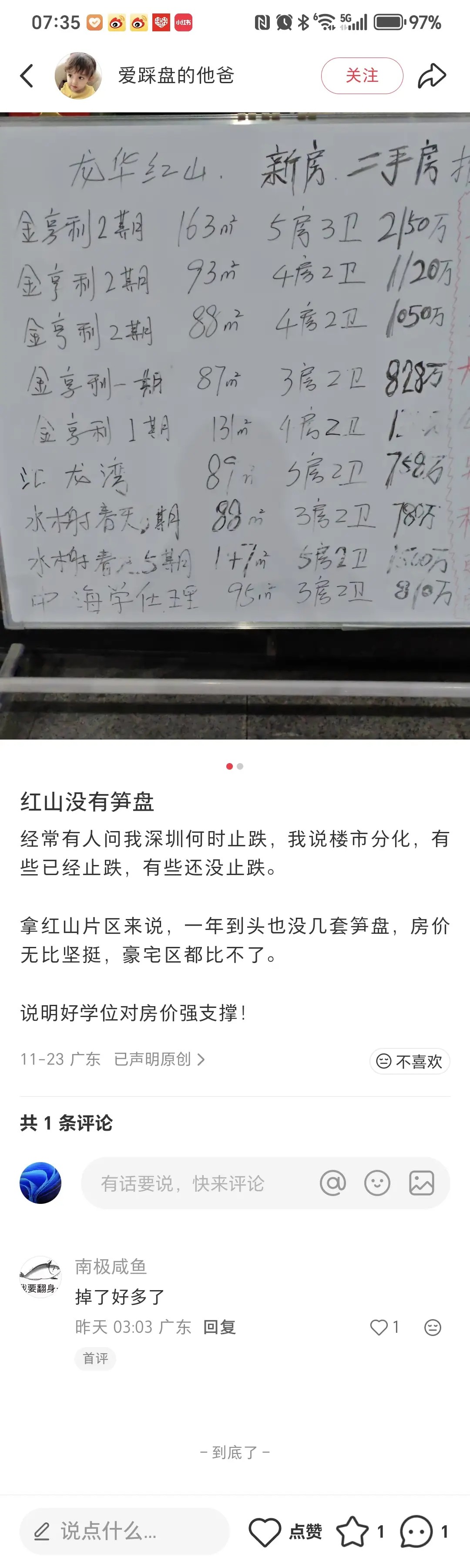The height and width of the screenshot is (1568, 470).
Task: Jump to comments via the bottom bubble icon
Action: coord(416,1531)
